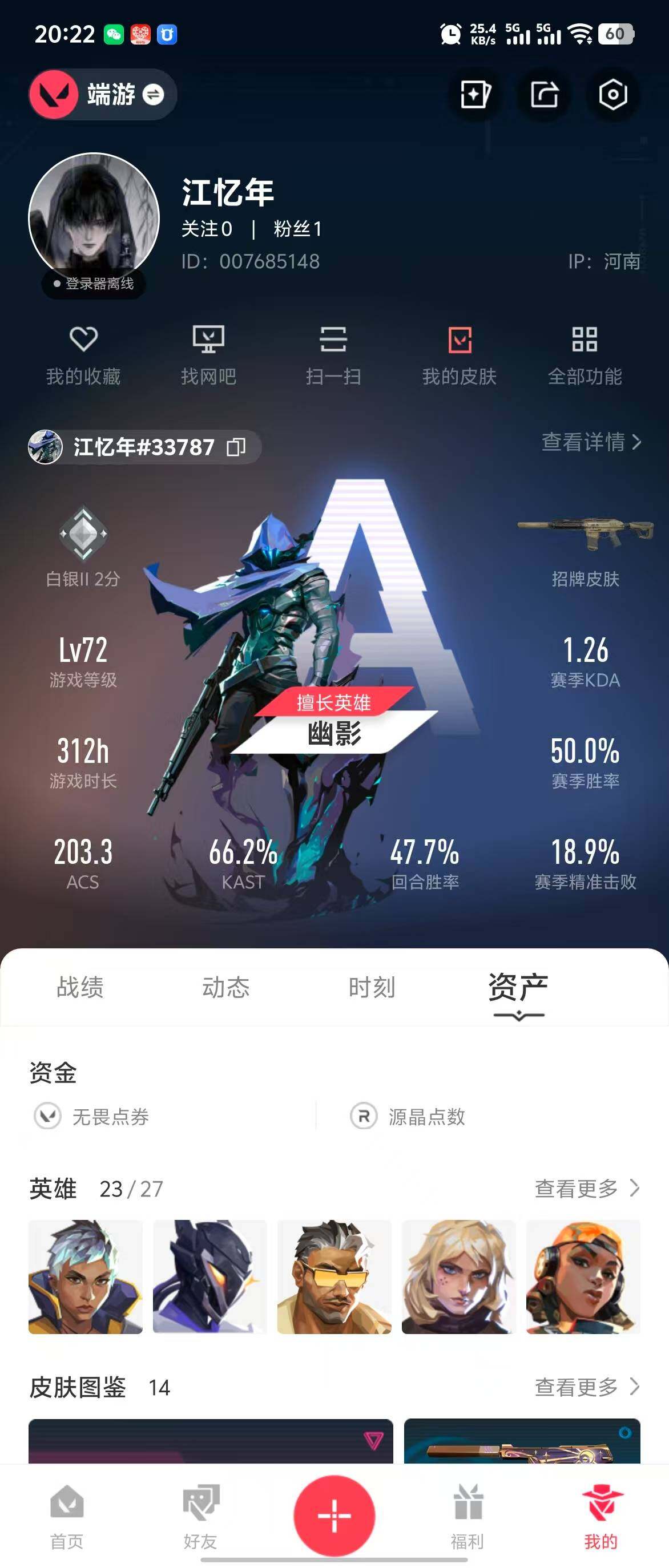Open 找网吧 internet cafe finder

(x=208, y=355)
